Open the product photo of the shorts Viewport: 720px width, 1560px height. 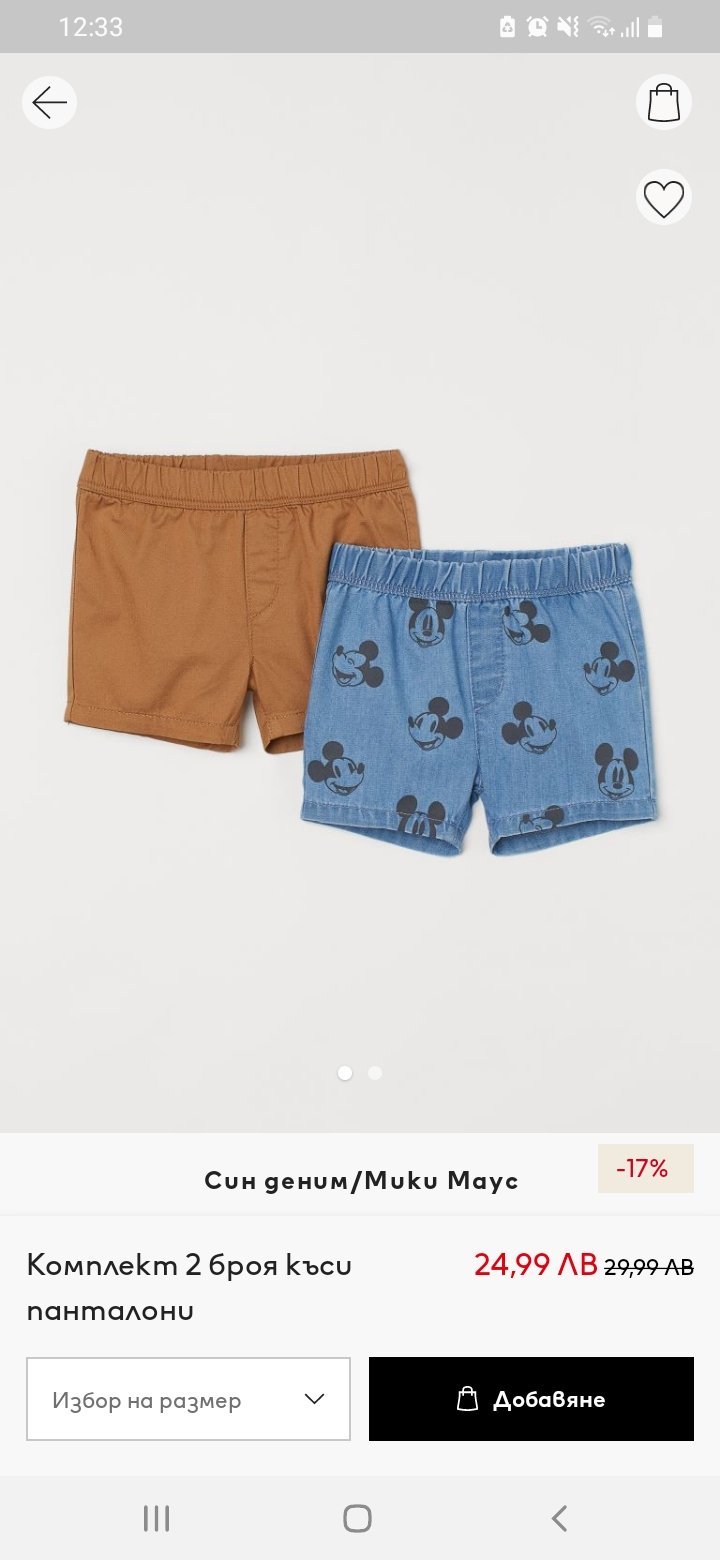[x=360, y=650]
